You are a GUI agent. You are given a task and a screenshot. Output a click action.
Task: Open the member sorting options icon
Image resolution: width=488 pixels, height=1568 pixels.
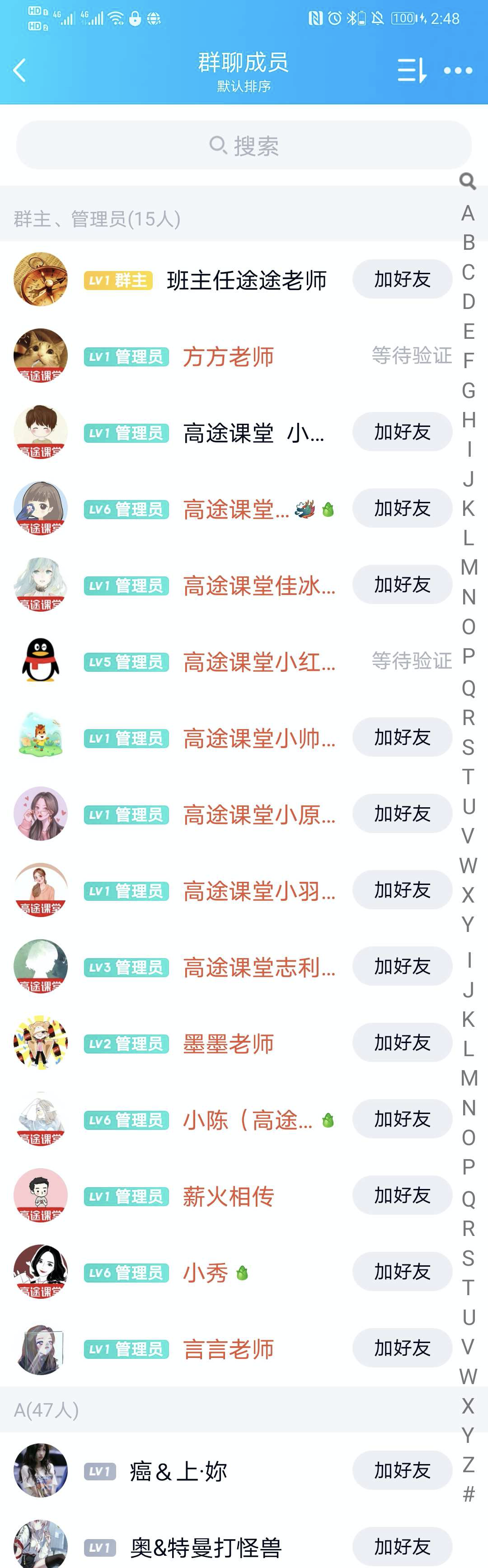click(x=412, y=70)
